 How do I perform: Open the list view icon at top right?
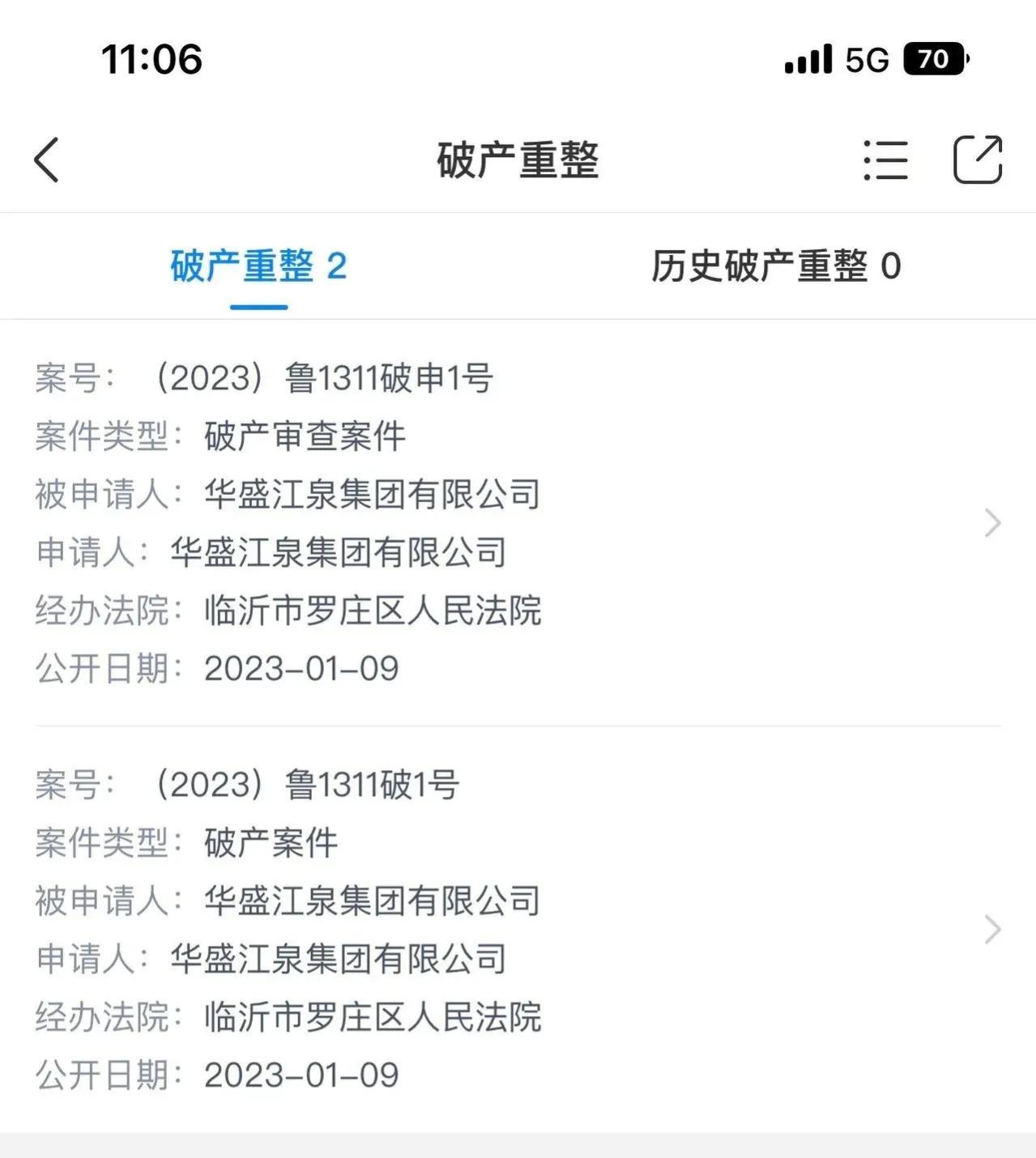pos(887,160)
